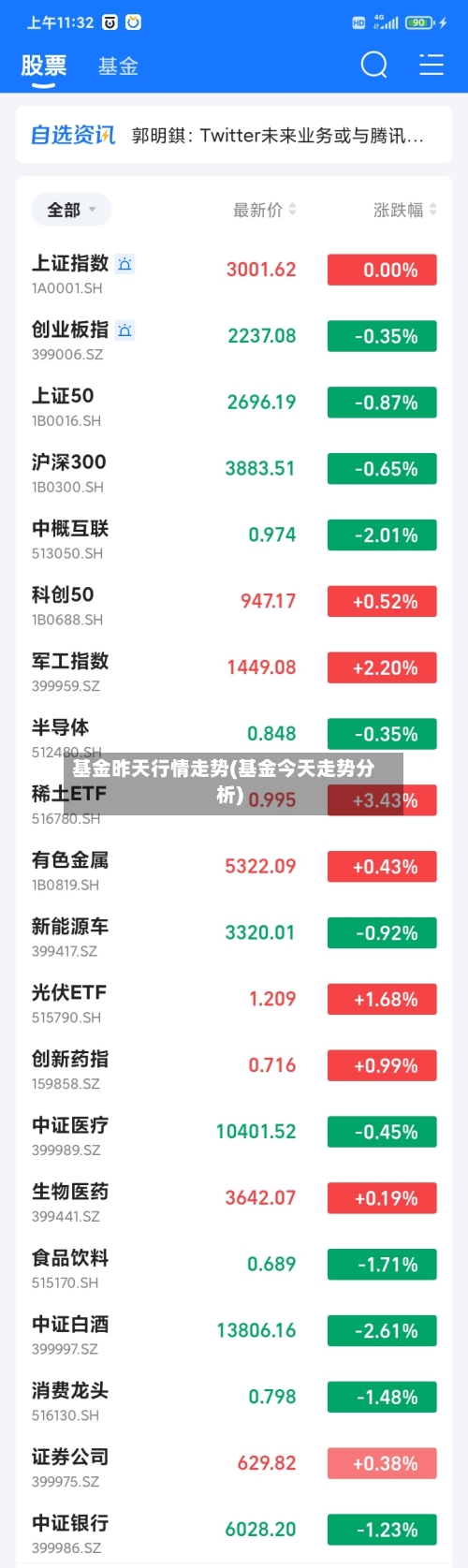Open 证券公司 row
This screenshot has height=1568, width=468.
click(234, 1464)
